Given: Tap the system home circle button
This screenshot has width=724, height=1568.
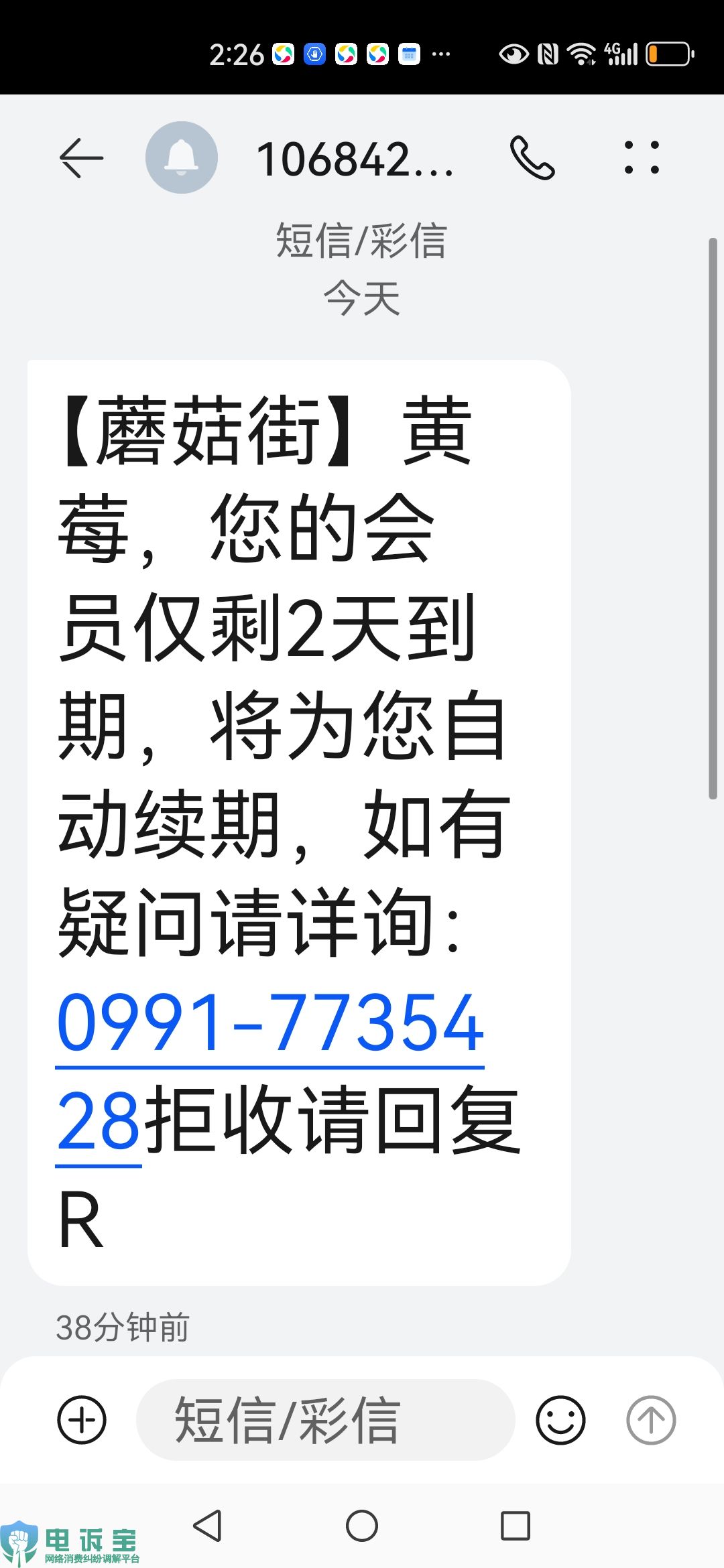Looking at the screenshot, I should [x=362, y=1526].
